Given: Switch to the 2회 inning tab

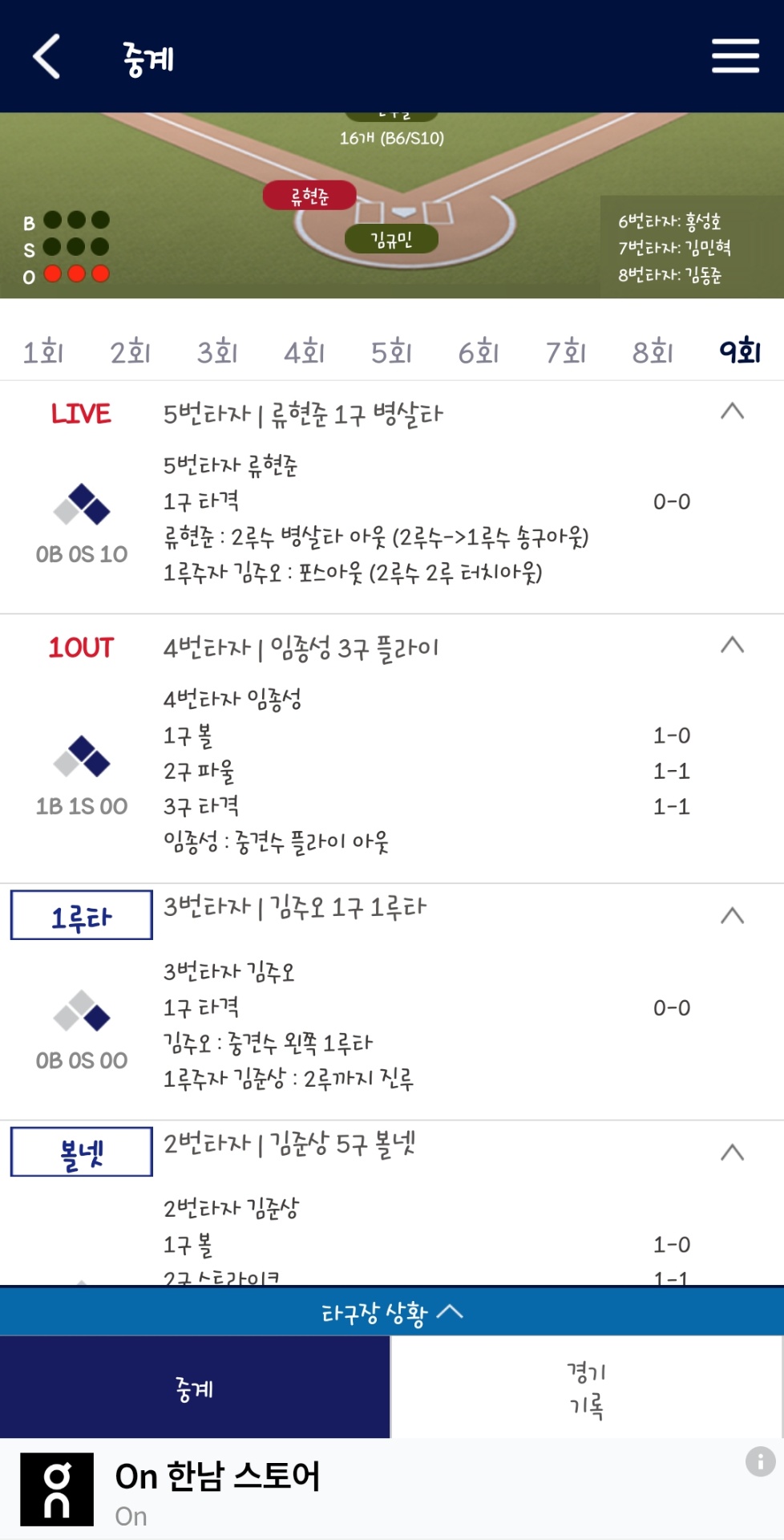Looking at the screenshot, I should (130, 351).
